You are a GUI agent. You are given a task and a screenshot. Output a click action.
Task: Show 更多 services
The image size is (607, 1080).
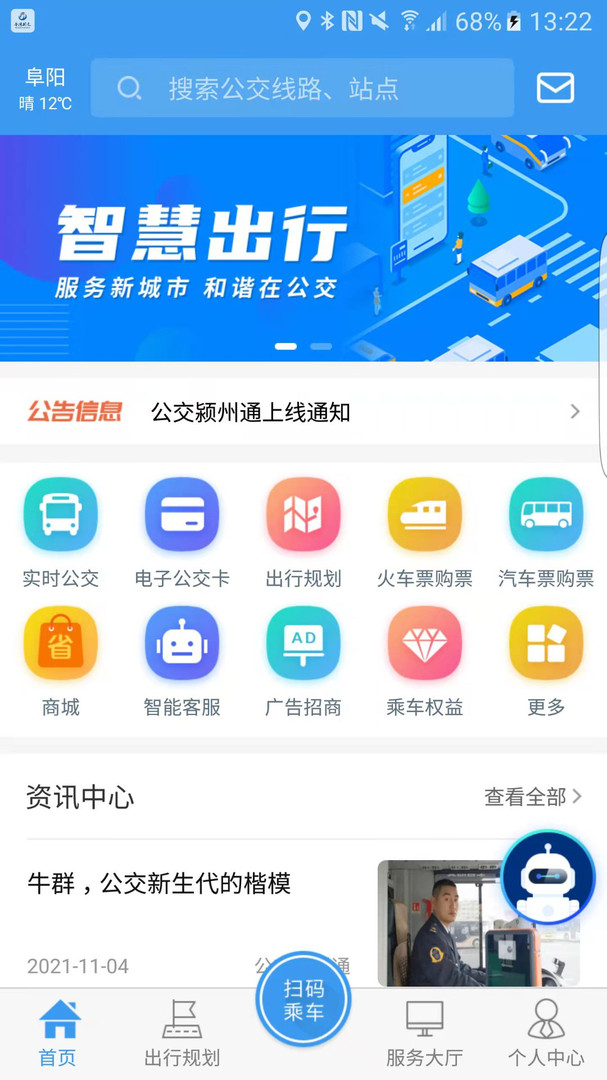[x=546, y=662]
